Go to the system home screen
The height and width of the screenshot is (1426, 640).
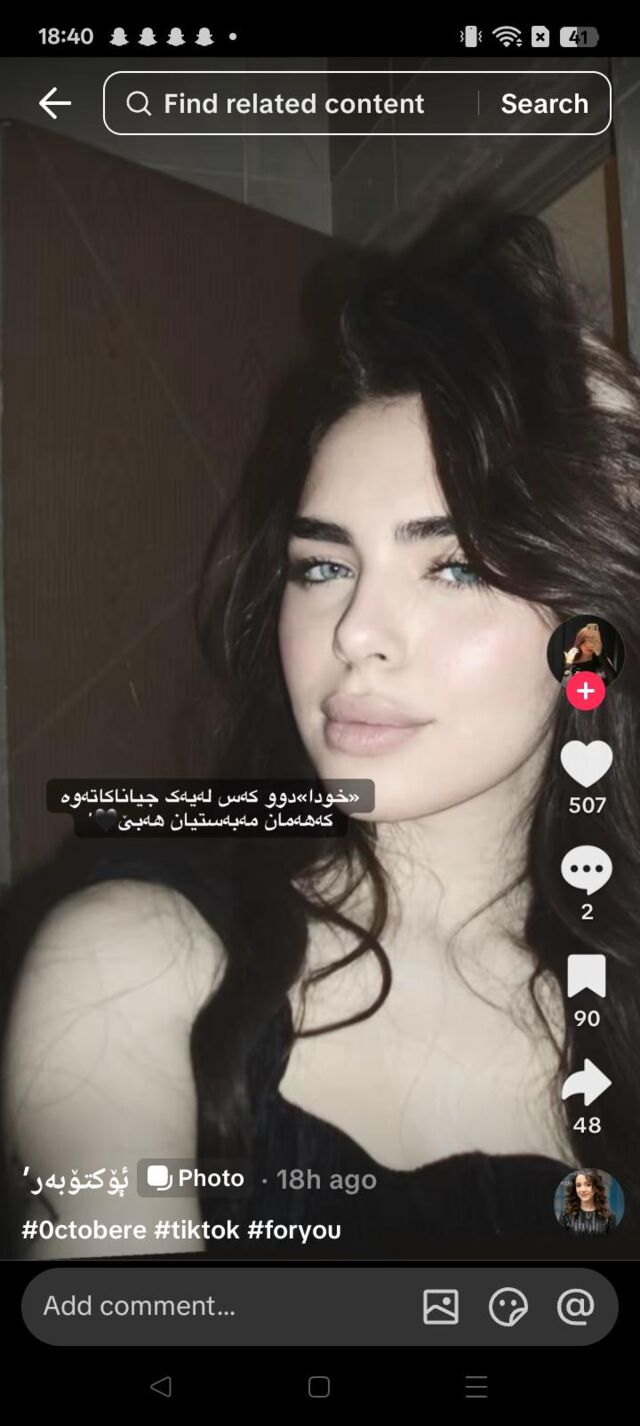point(319,1386)
